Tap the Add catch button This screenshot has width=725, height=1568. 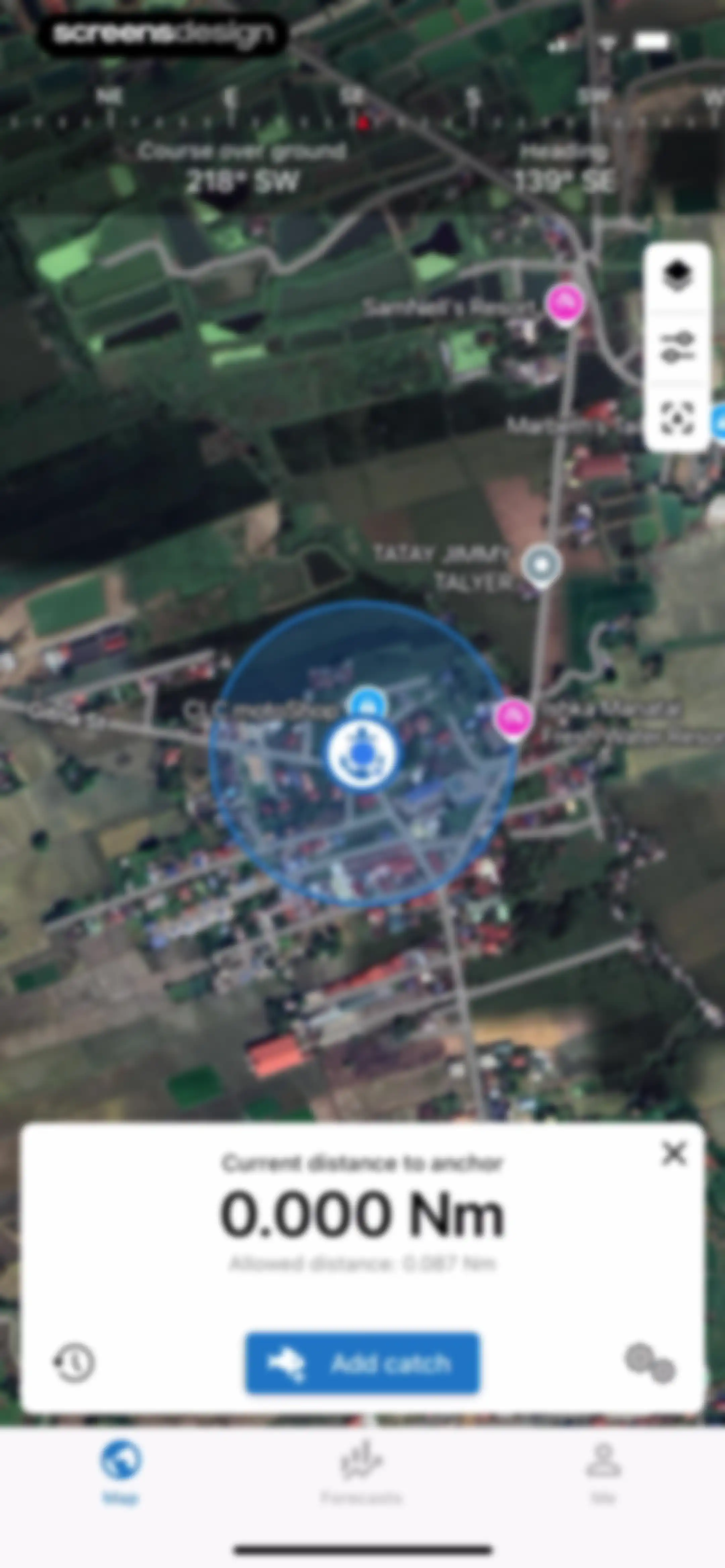coord(362,1363)
